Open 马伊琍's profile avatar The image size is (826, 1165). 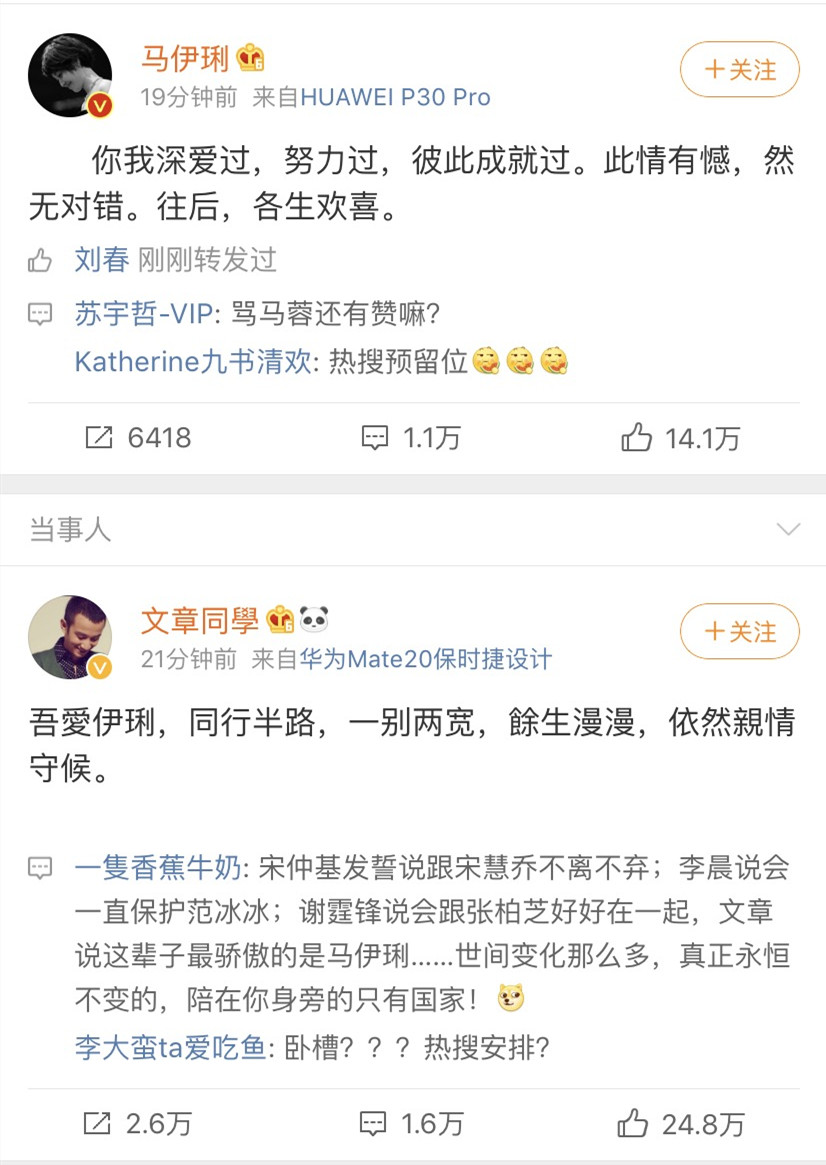[x=69, y=76]
